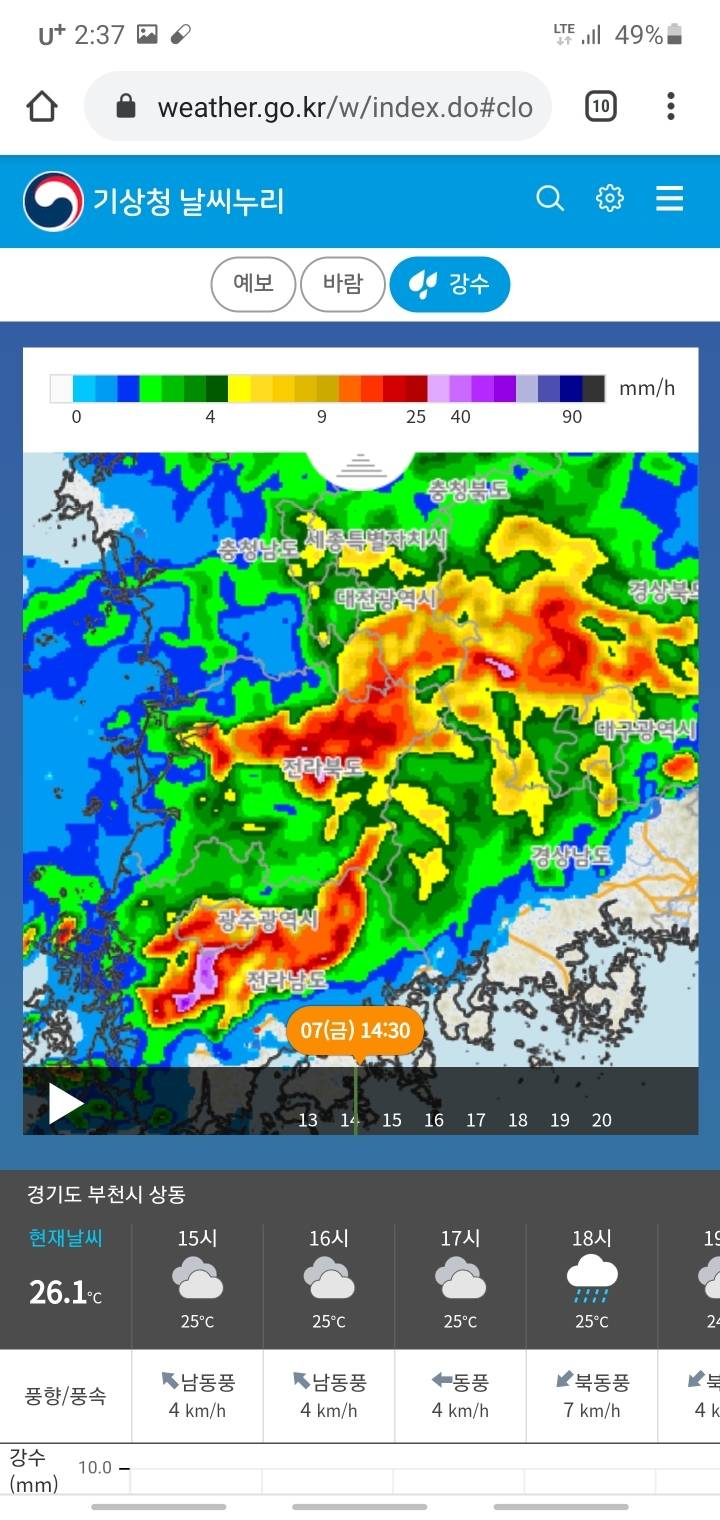Jump to hour 18 on the timeline
720x1520 pixels.
518,1120
